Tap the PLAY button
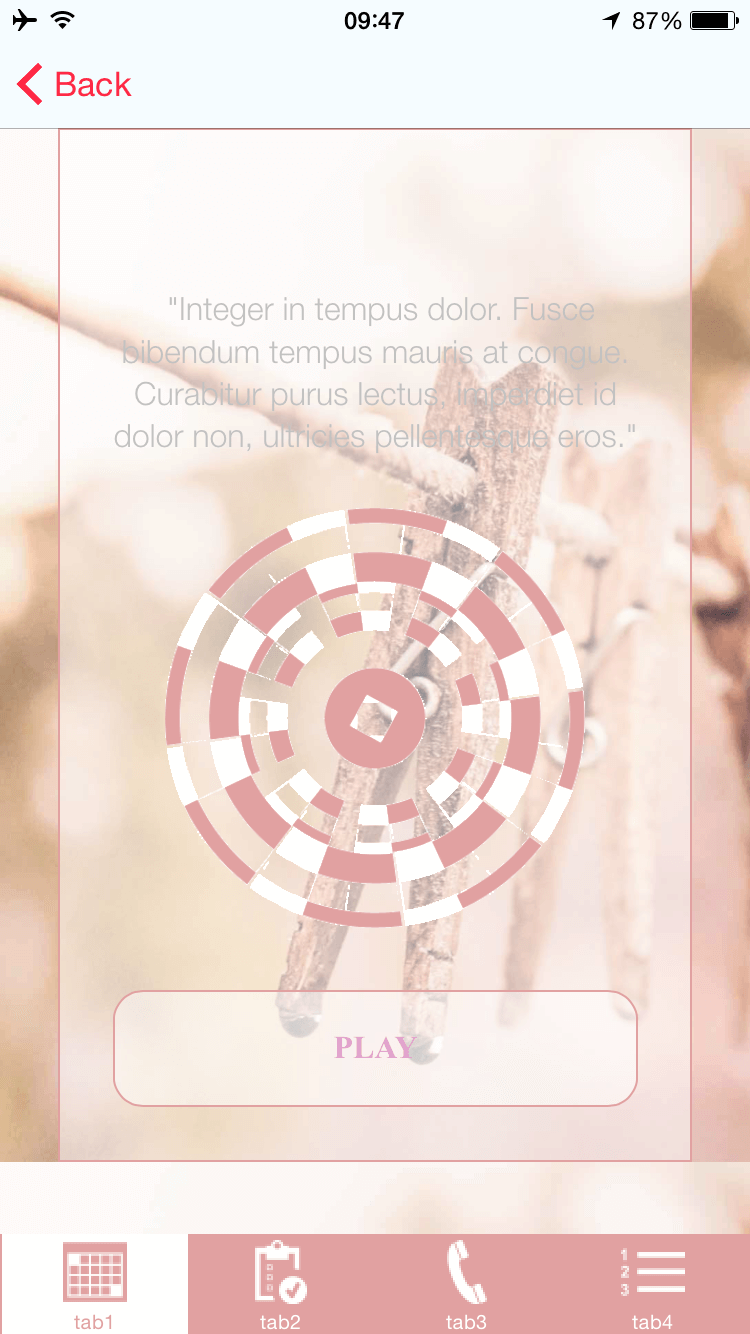750x1334 pixels. (x=375, y=1048)
